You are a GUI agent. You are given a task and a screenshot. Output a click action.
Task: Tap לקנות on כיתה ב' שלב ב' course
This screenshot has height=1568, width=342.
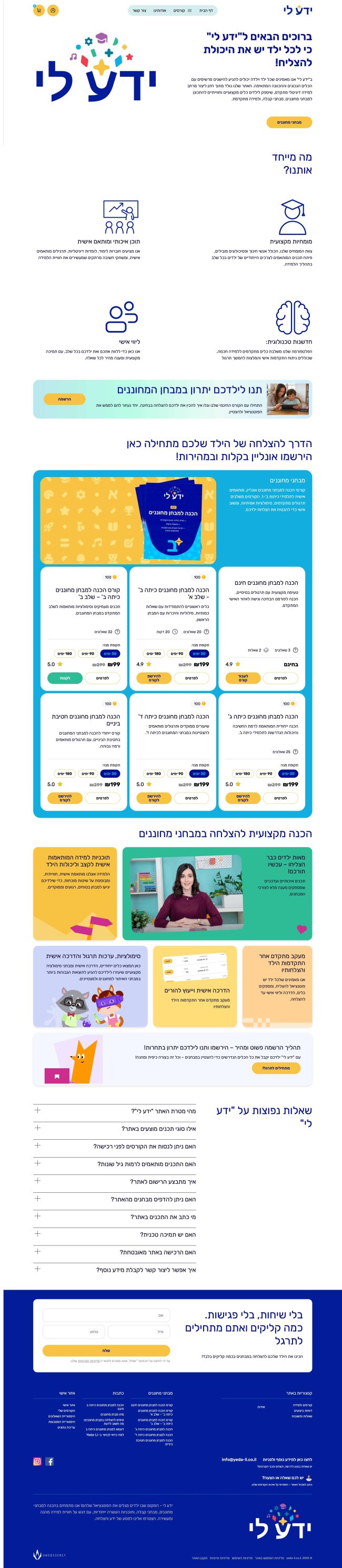point(65,677)
